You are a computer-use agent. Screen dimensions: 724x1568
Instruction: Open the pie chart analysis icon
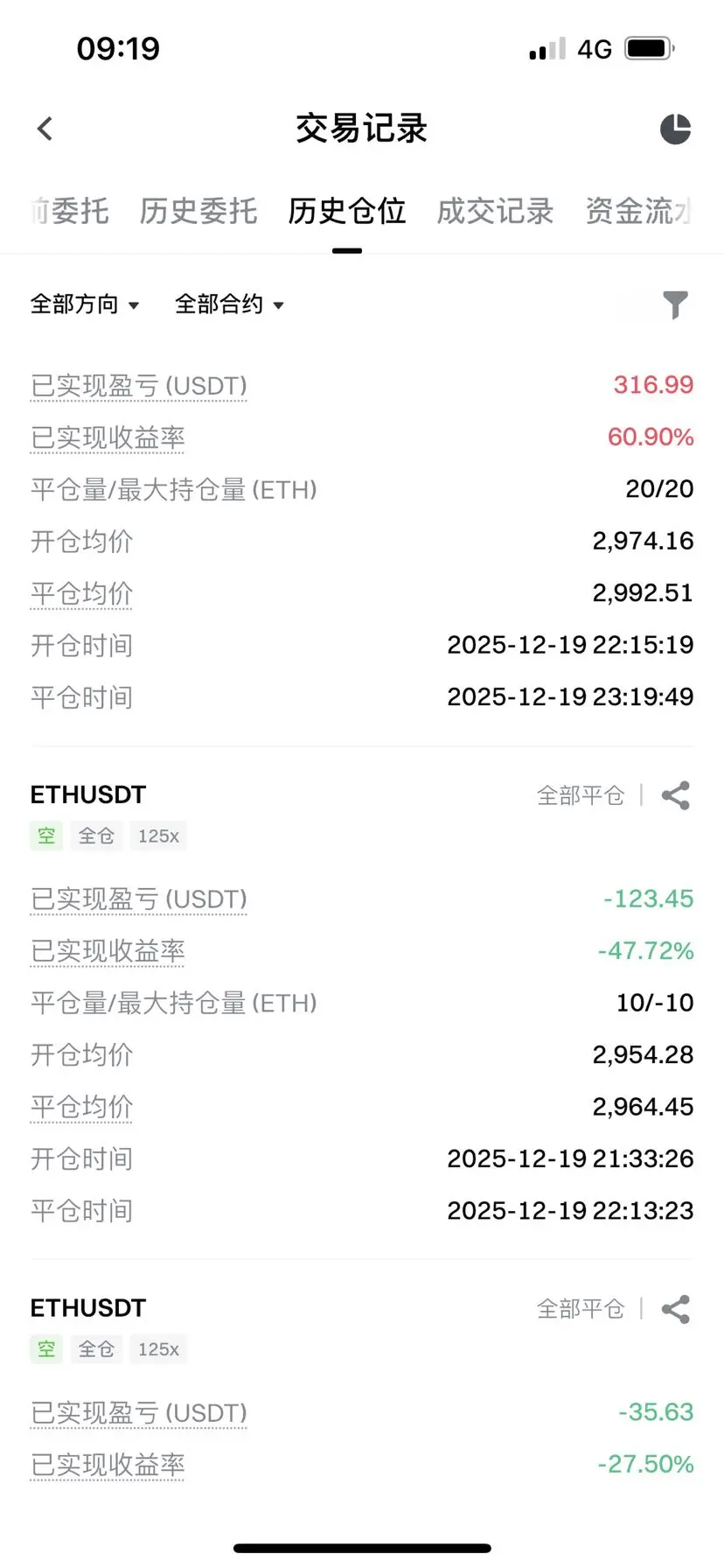pos(675,129)
